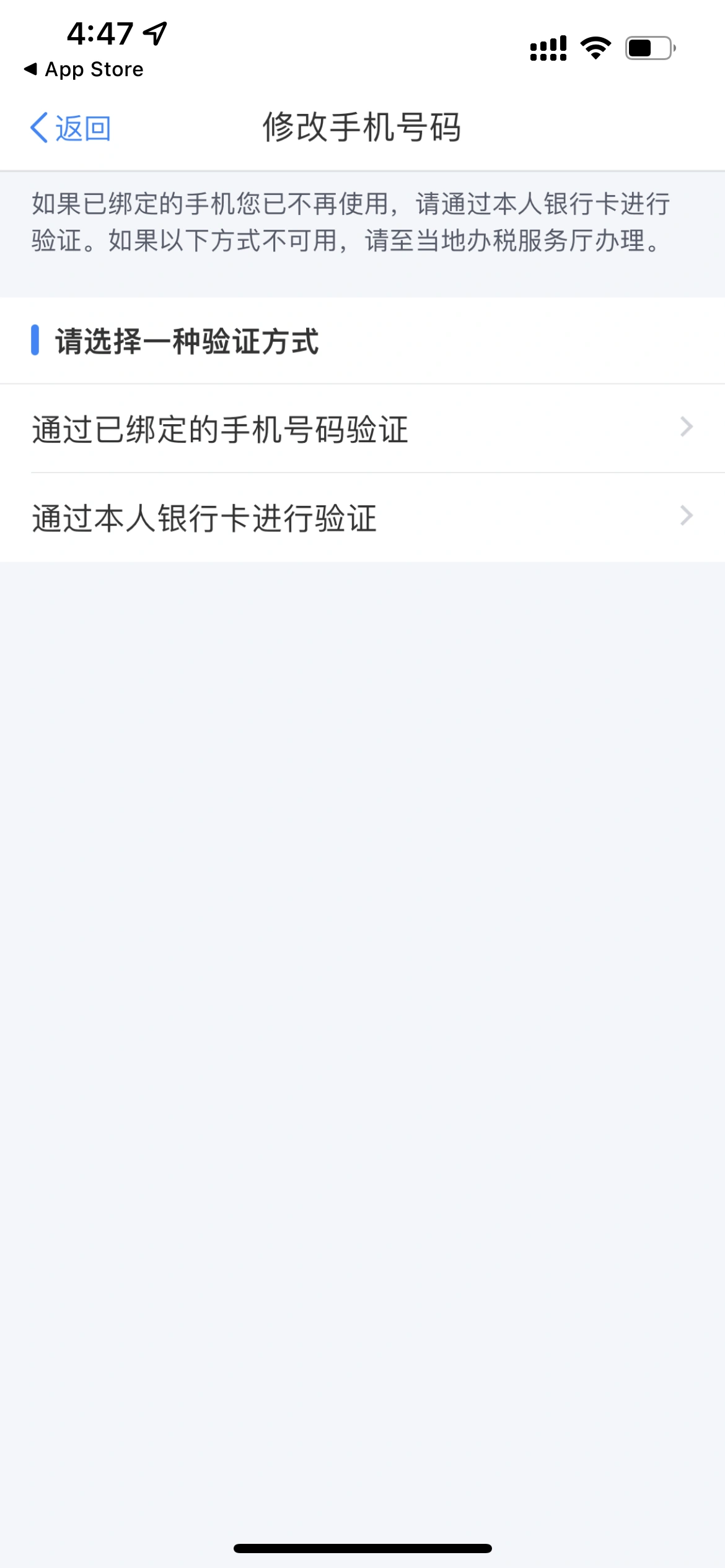Return to App Store via status bar
725x1568 pixels.
(x=84, y=69)
